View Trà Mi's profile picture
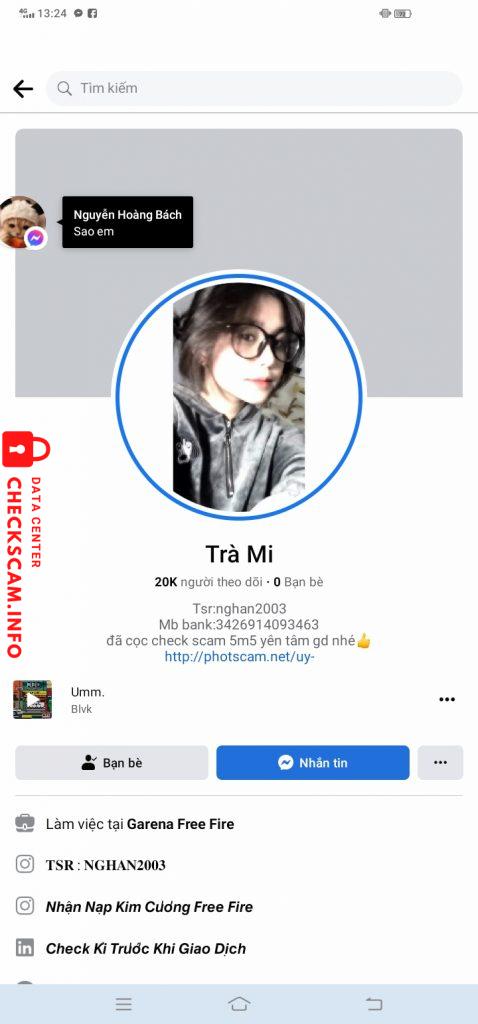The image size is (478, 1024). point(239,397)
